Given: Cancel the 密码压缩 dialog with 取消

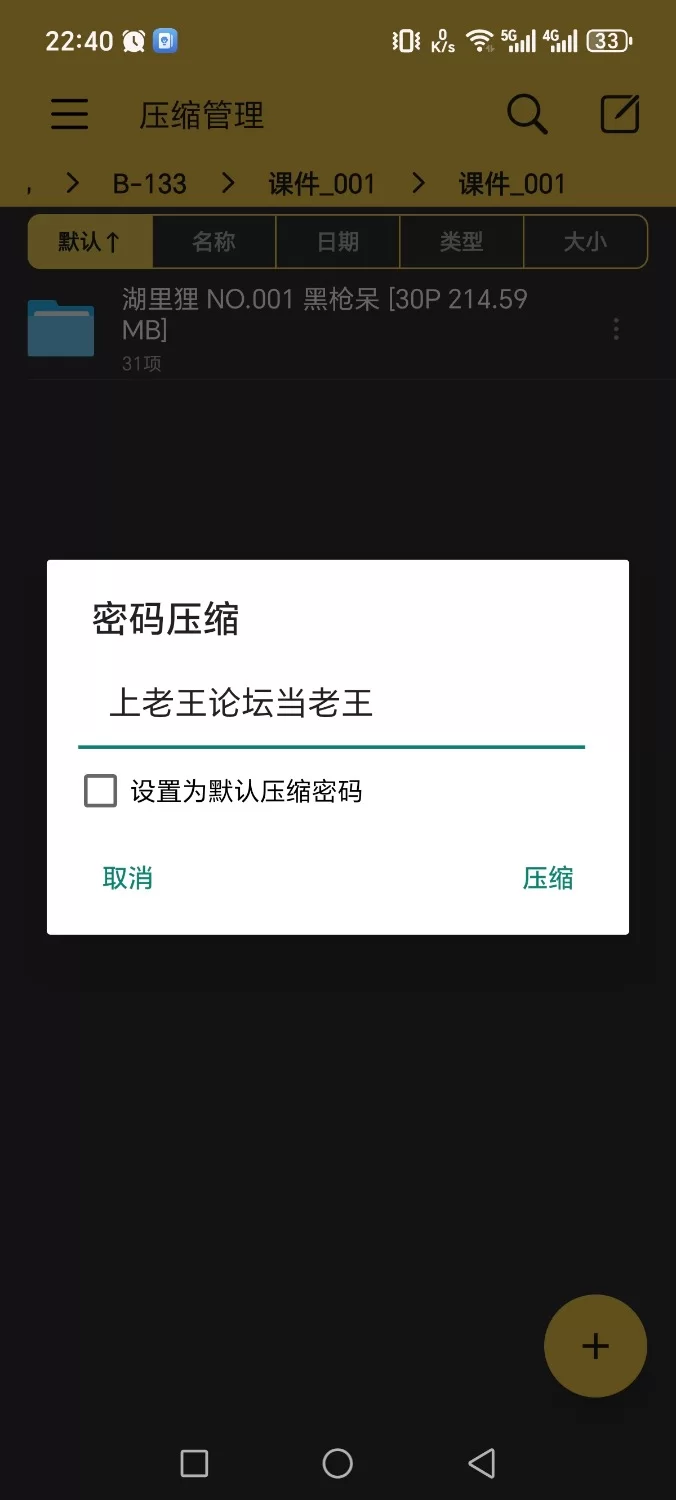Looking at the screenshot, I should pyautogui.click(x=127, y=878).
